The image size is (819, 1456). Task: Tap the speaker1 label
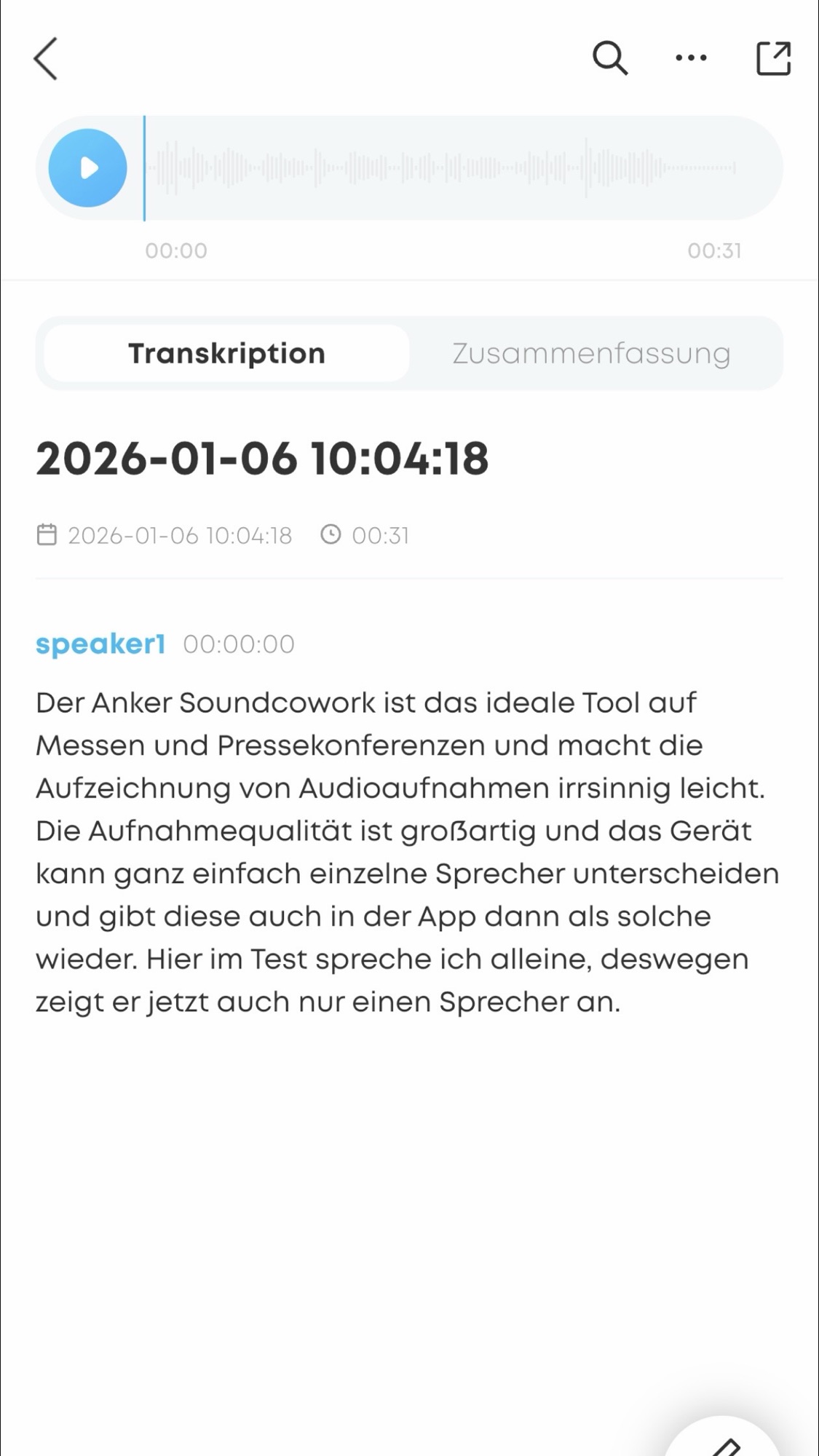tap(100, 644)
